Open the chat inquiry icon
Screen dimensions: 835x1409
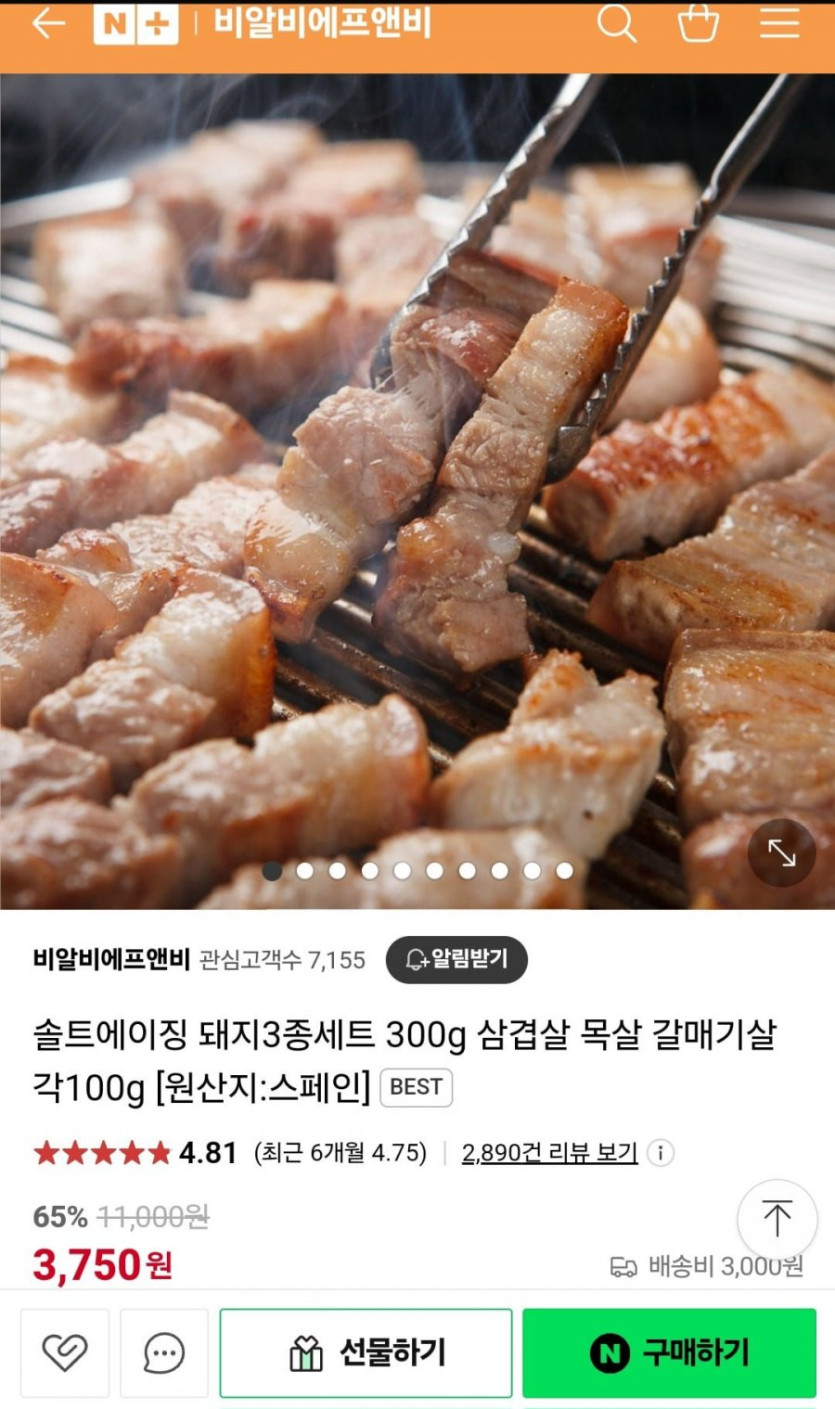tap(164, 1353)
